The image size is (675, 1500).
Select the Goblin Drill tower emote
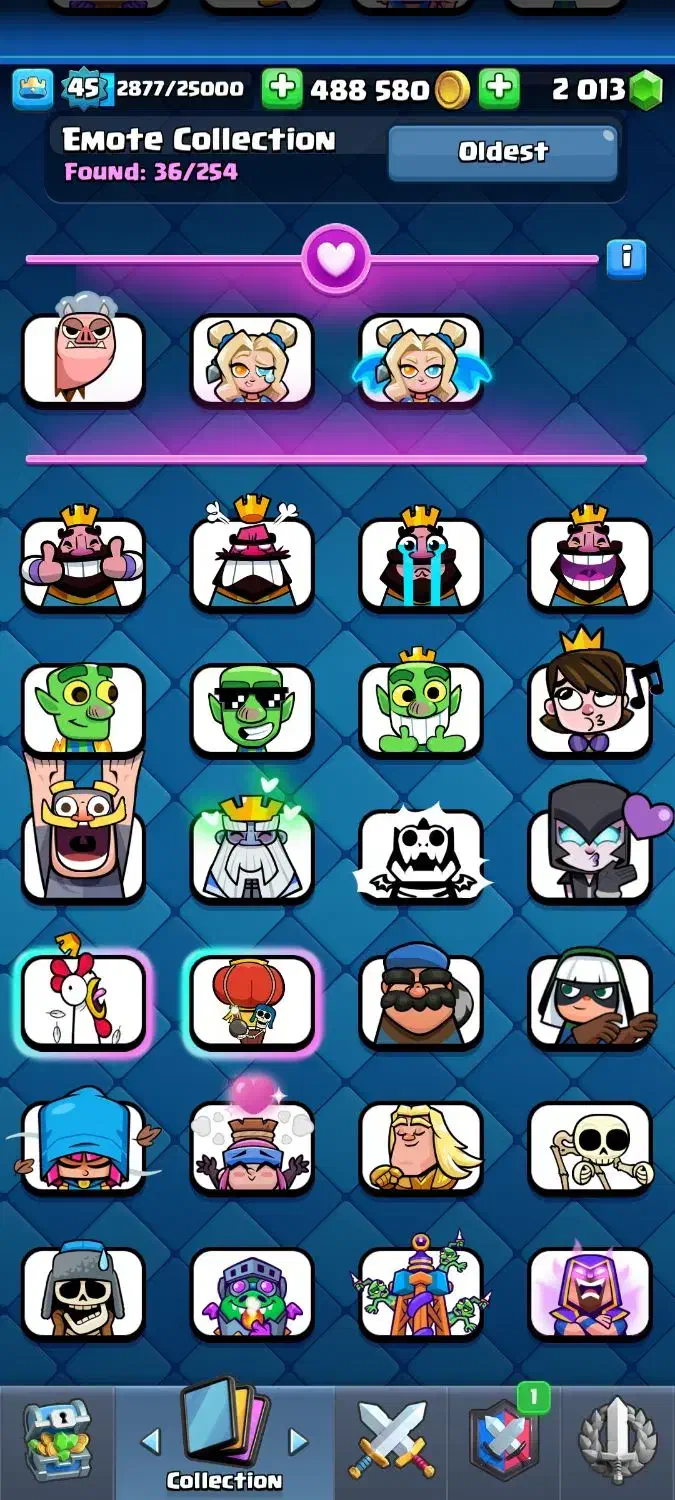(x=420, y=1291)
